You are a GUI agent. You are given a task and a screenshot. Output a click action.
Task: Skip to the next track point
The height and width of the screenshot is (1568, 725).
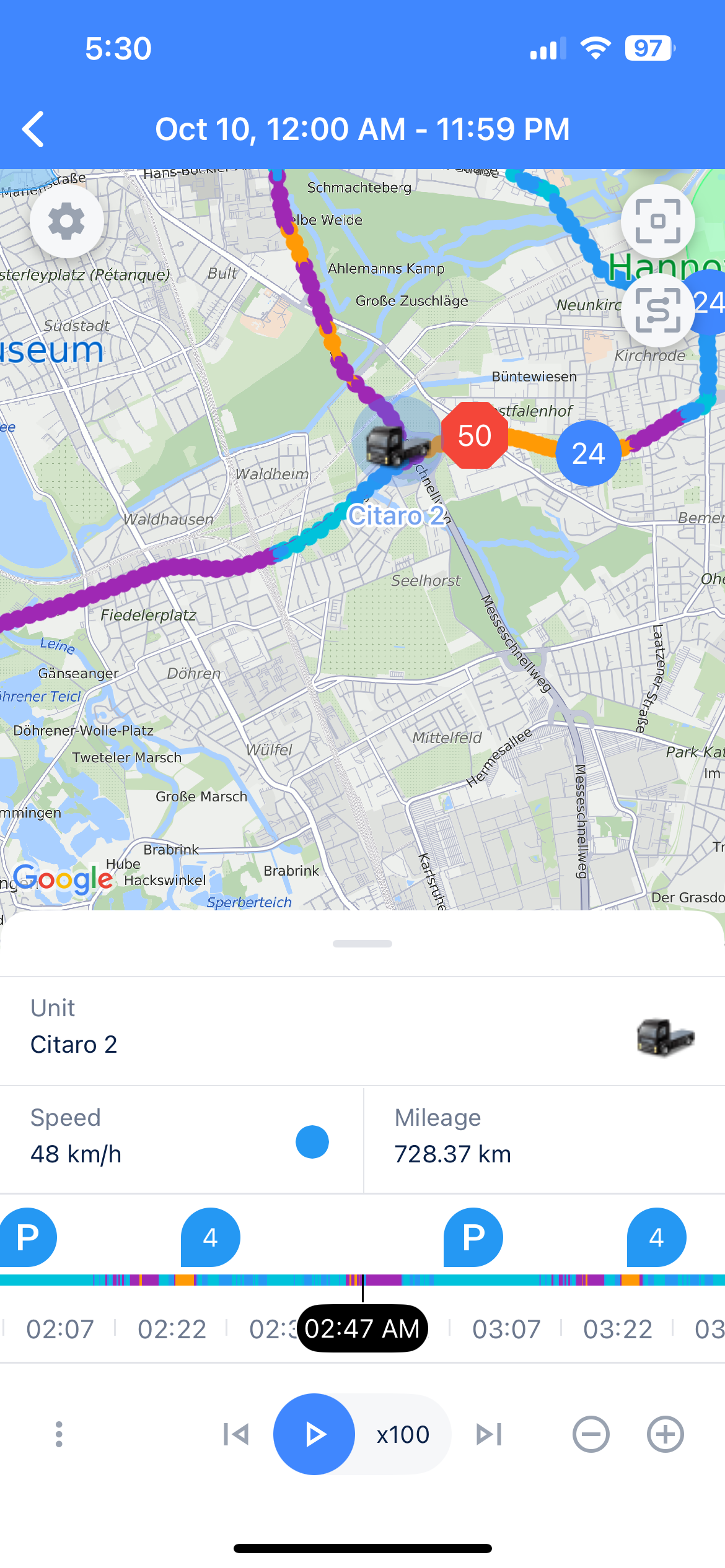click(489, 1434)
